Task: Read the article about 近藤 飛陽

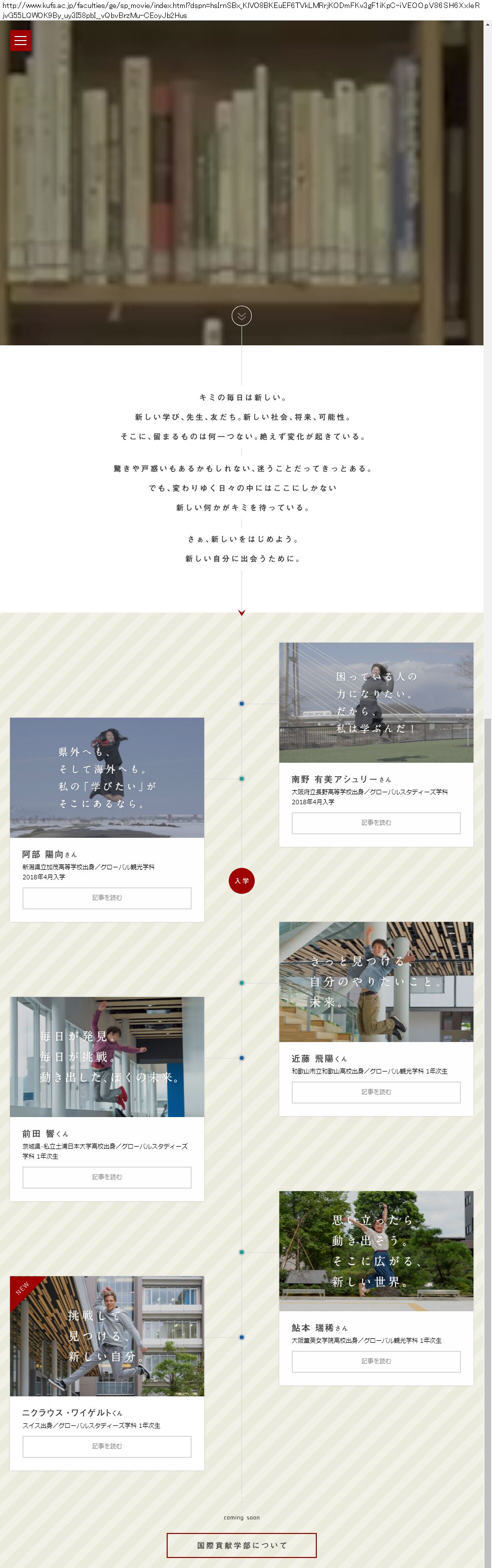Action: [x=376, y=1092]
